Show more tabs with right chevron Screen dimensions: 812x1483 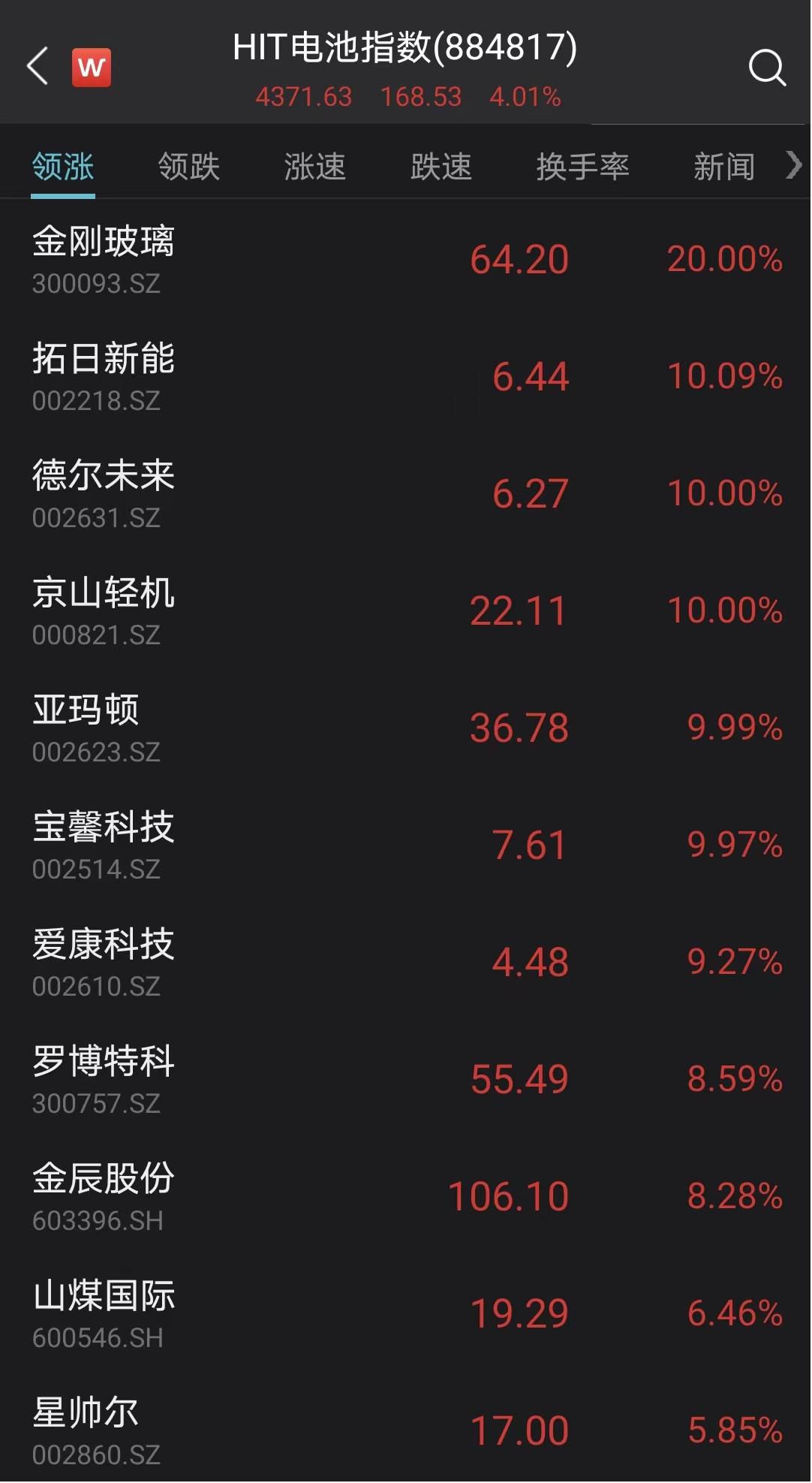(x=793, y=165)
